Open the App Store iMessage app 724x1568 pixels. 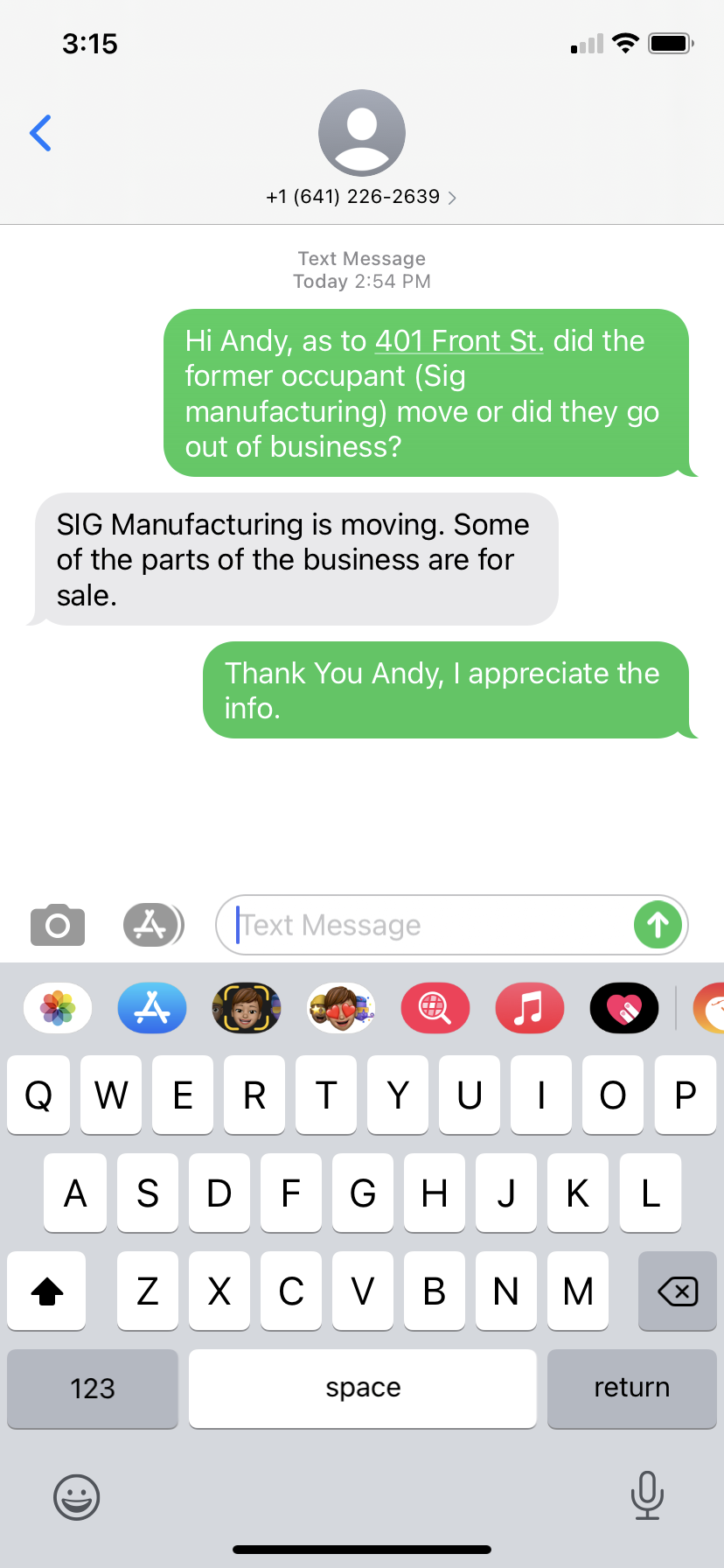point(152,1008)
